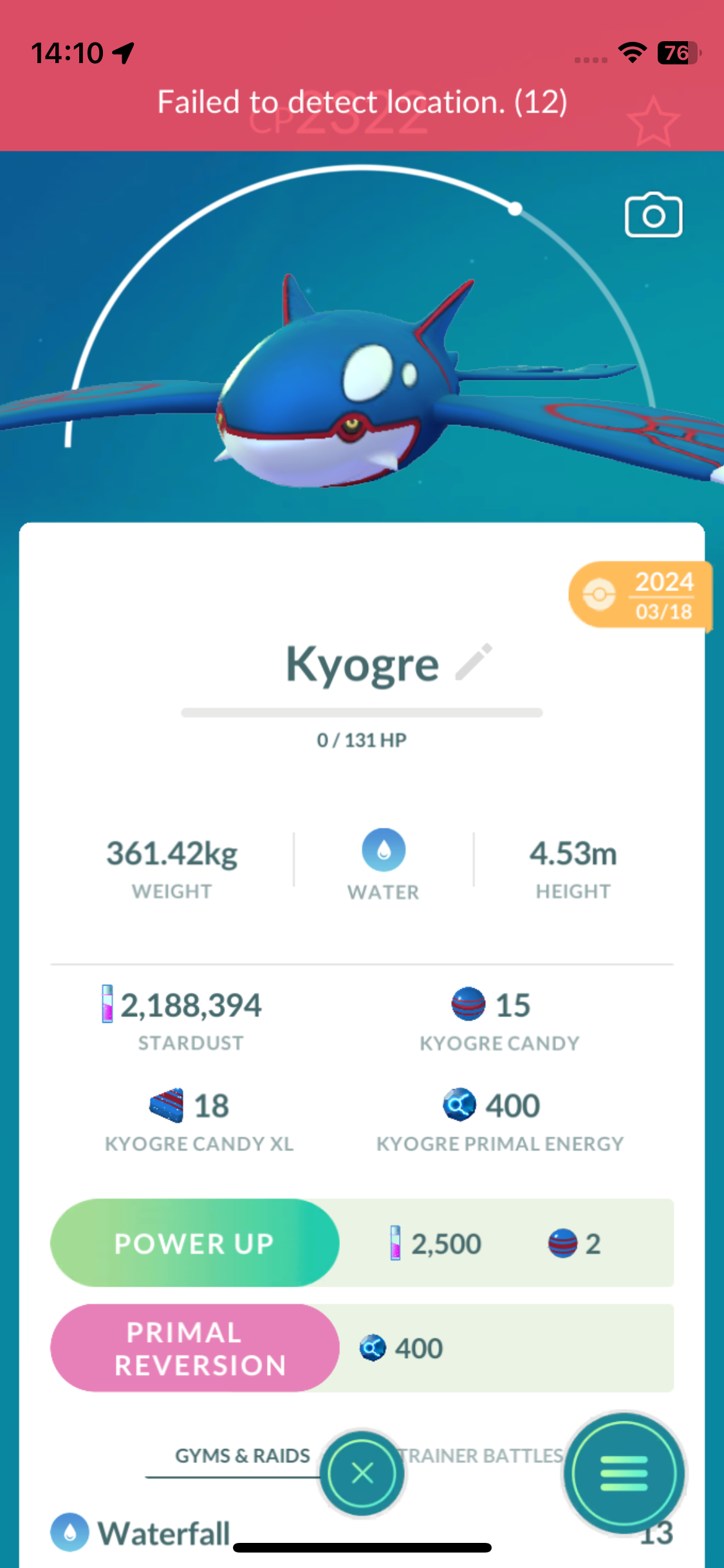This screenshot has width=724, height=1568.
Task: Switch to Trainer Battles tab
Action: (x=483, y=1455)
